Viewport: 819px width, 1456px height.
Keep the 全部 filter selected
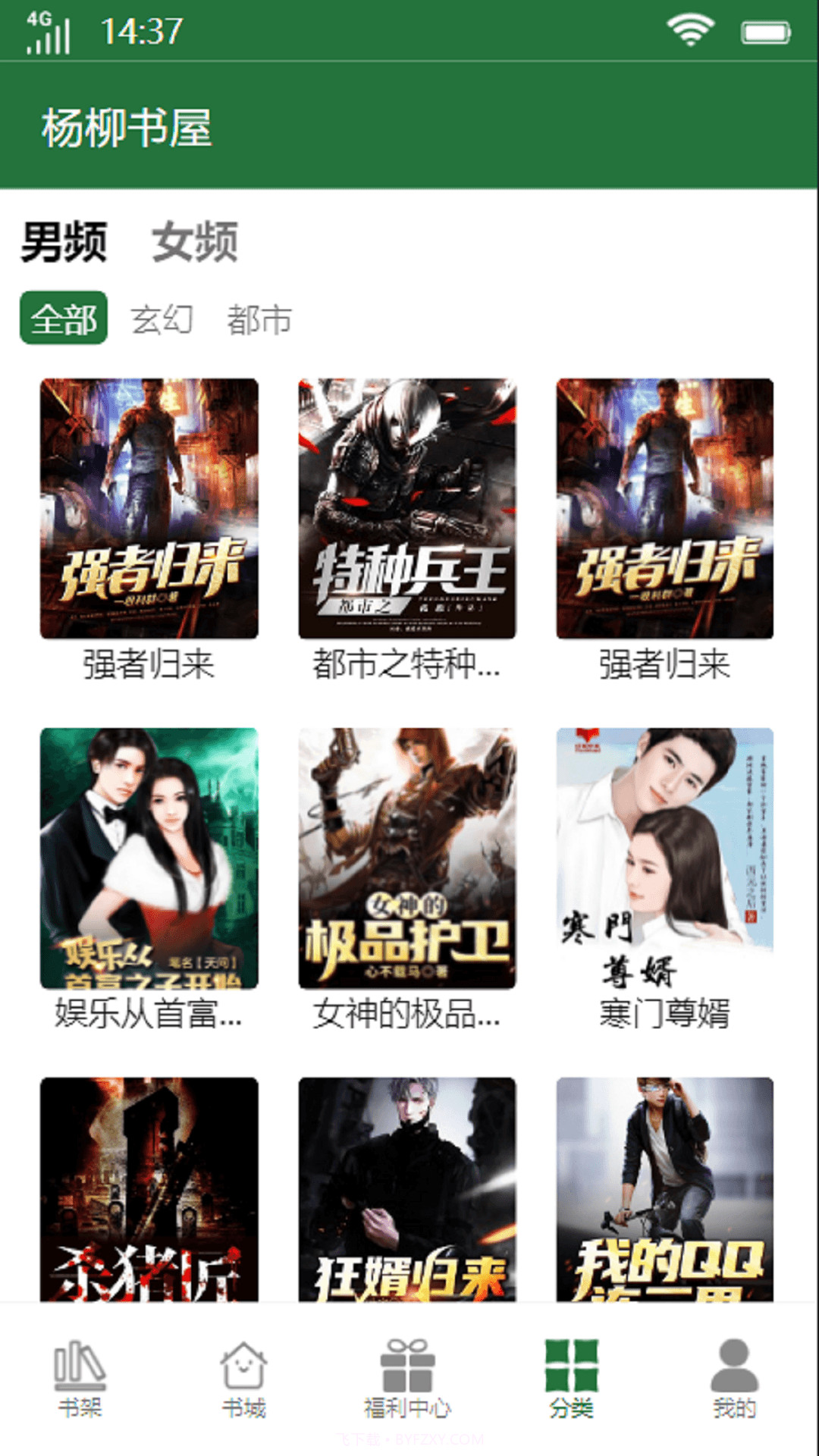point(65,319)
